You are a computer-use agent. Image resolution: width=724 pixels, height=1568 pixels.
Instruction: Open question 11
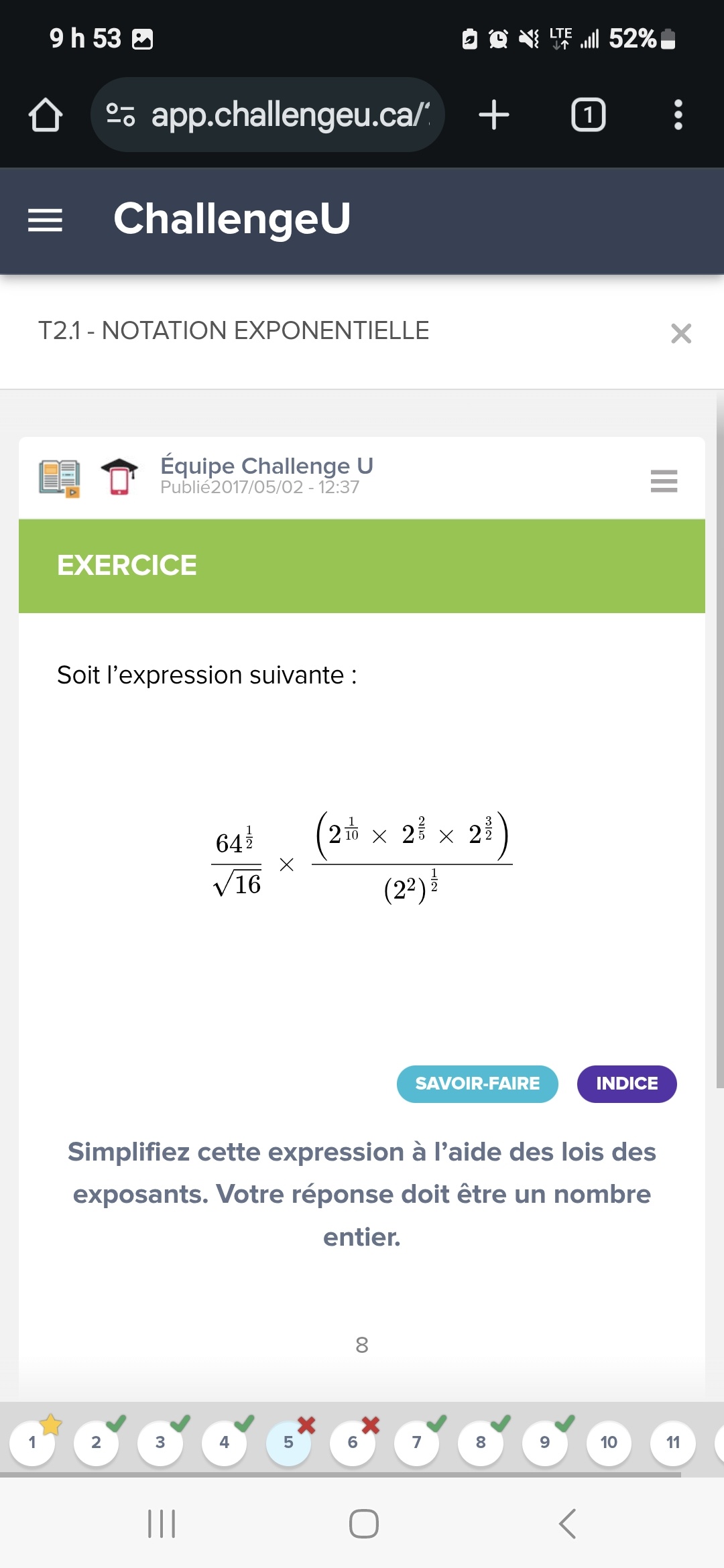pyautogui.click(x=672, y=1442)
